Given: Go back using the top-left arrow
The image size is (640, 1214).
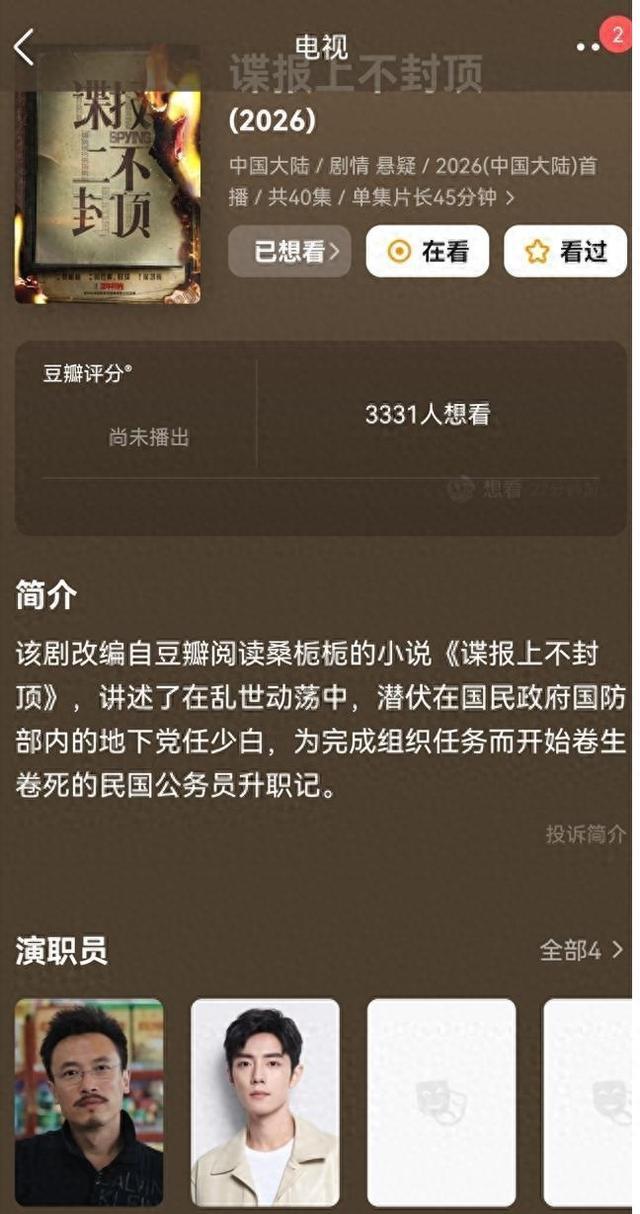Looking at the screenshot, I should coord(24,47).
